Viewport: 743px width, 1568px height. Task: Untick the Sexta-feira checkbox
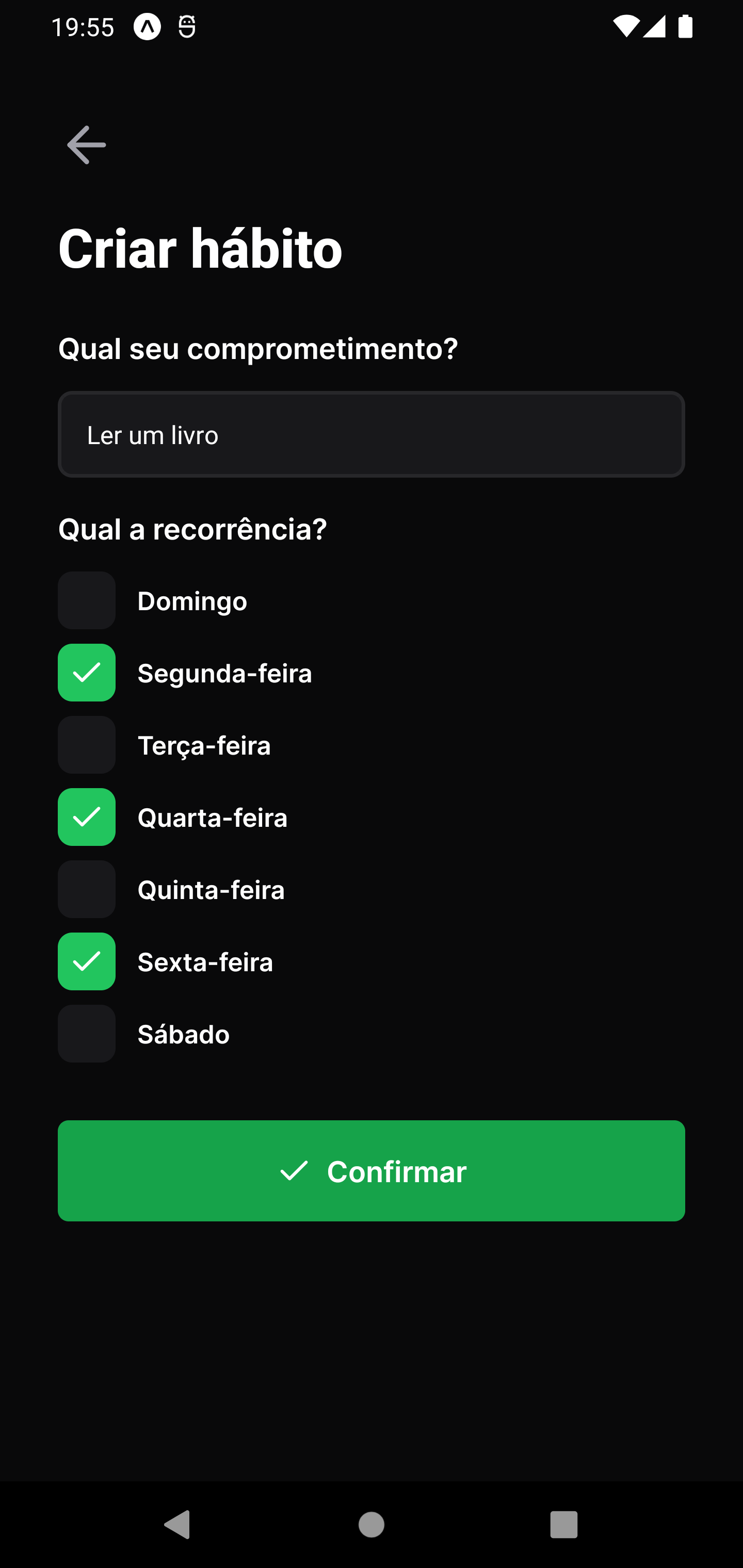[x=87, y=961]
